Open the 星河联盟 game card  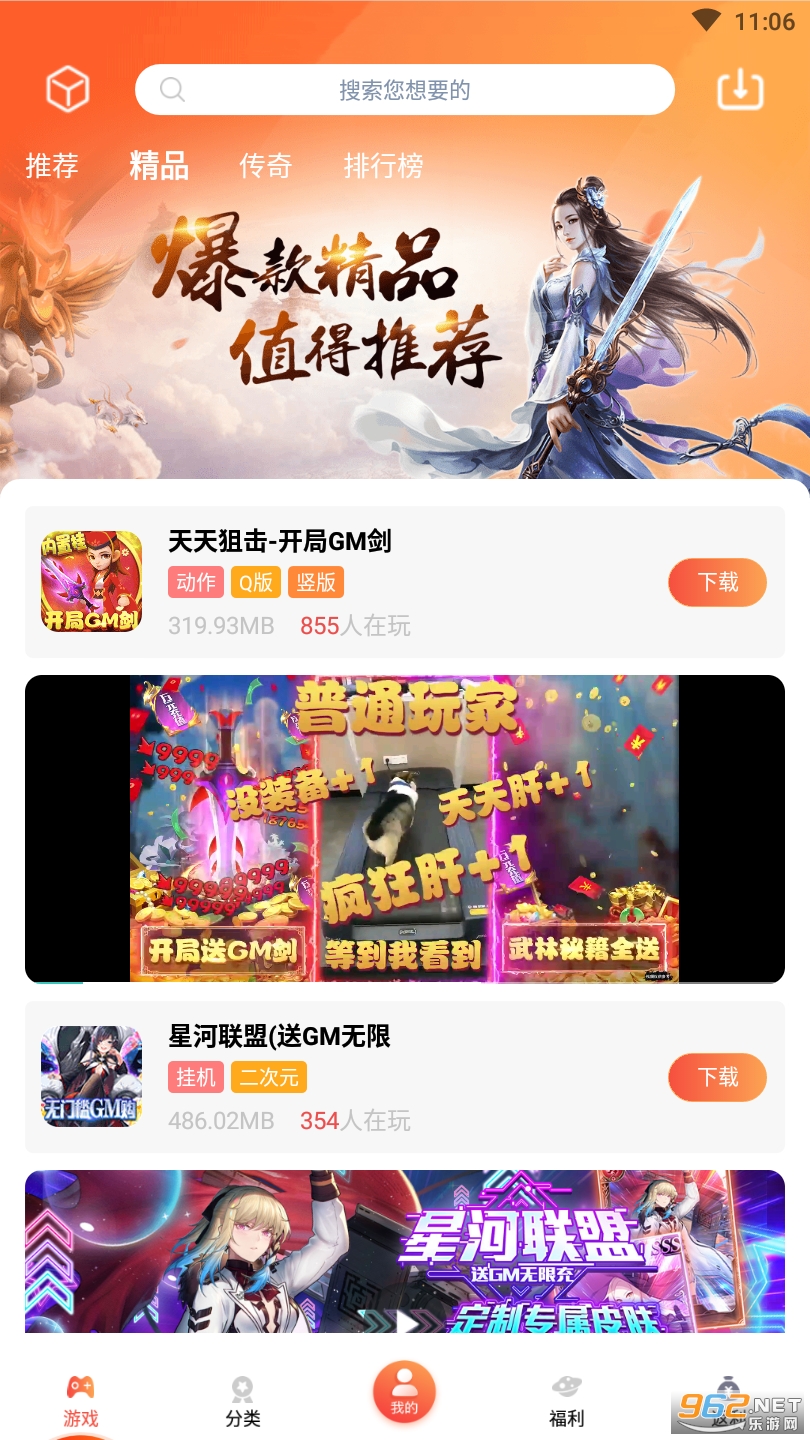point(405,1077)
